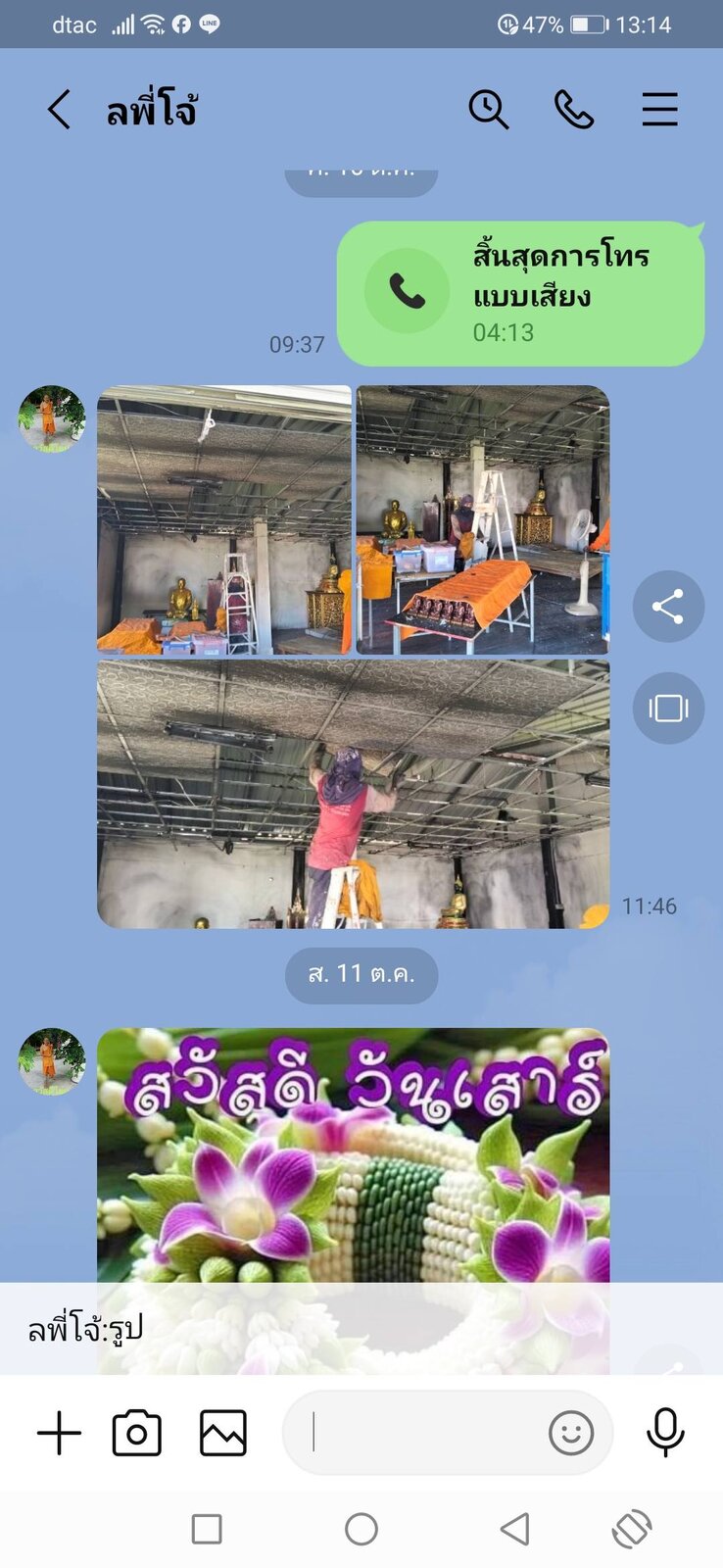Open the plus attachment menu
This screenshot has height=1568, width=723.
59,1434
